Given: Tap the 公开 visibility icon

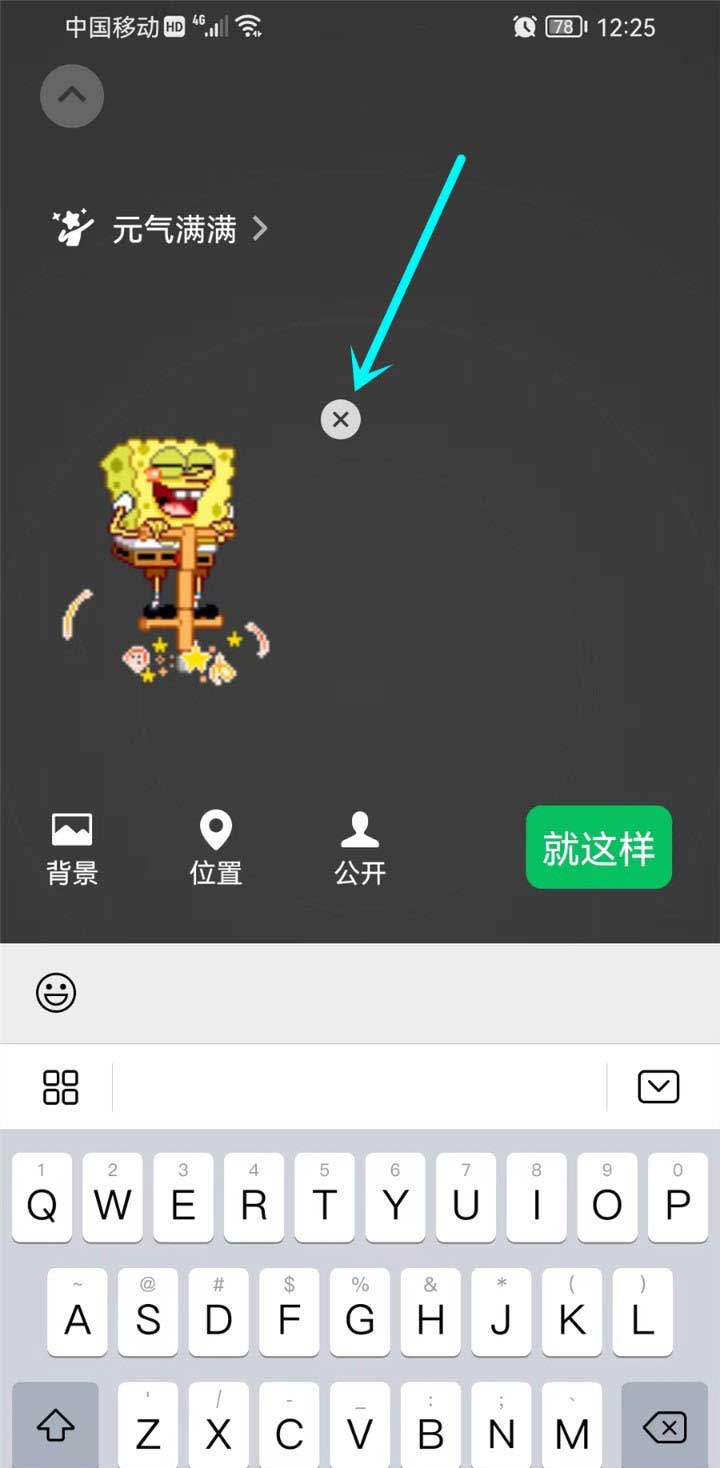Looking at the screenshot, I should point(359,830).
